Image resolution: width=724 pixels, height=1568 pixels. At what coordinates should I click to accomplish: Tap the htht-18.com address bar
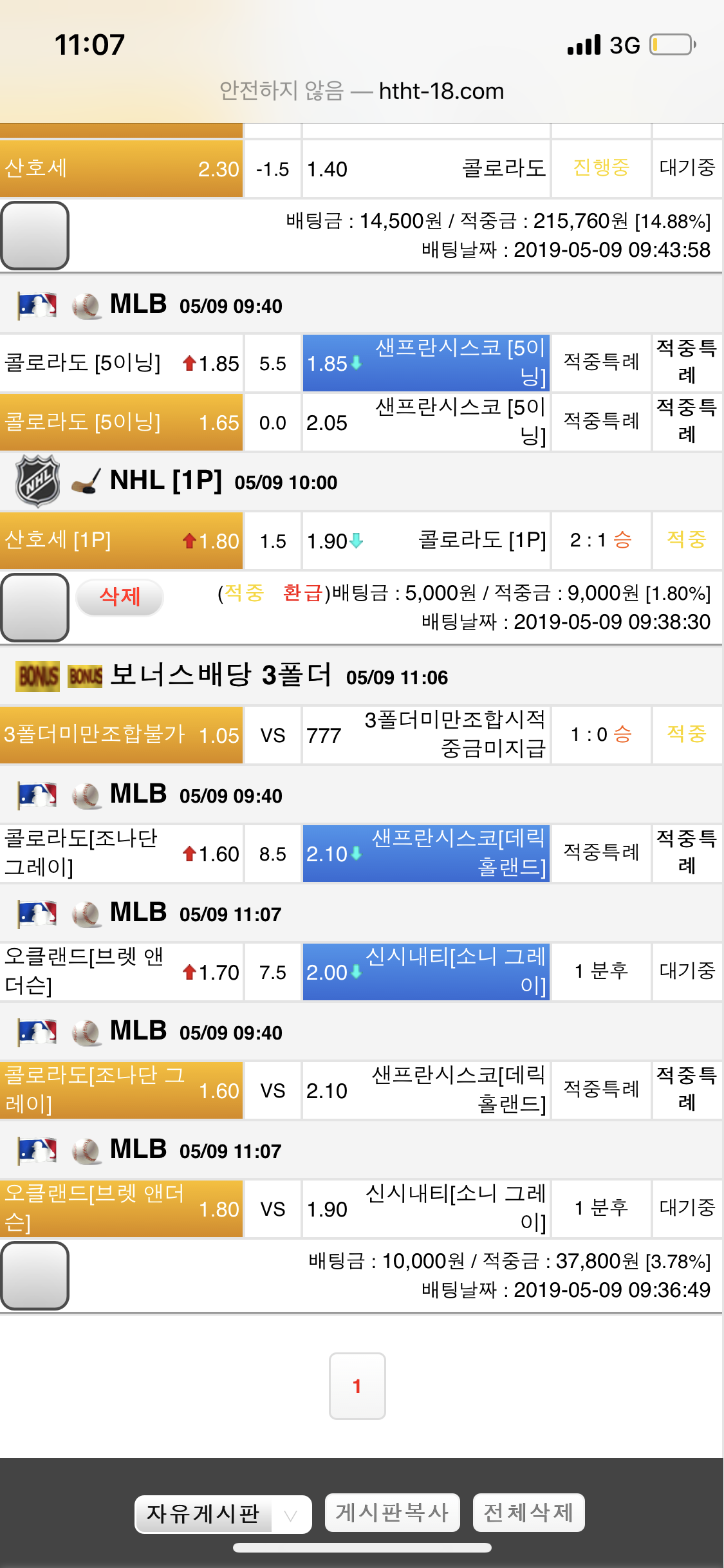click(362, 91)
